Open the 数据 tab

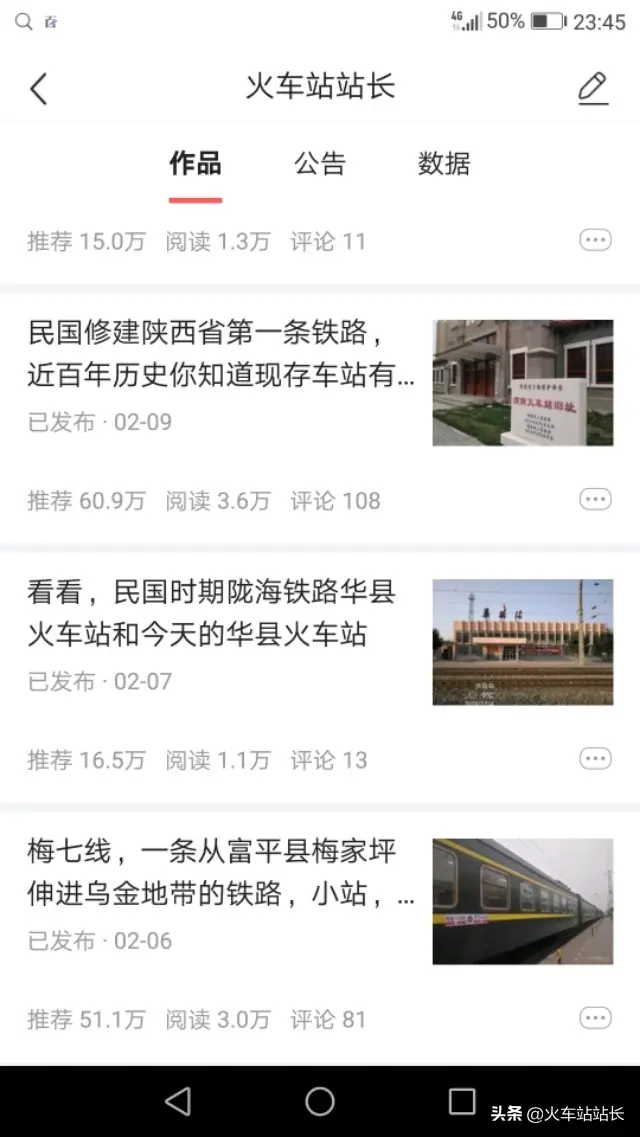444,164
